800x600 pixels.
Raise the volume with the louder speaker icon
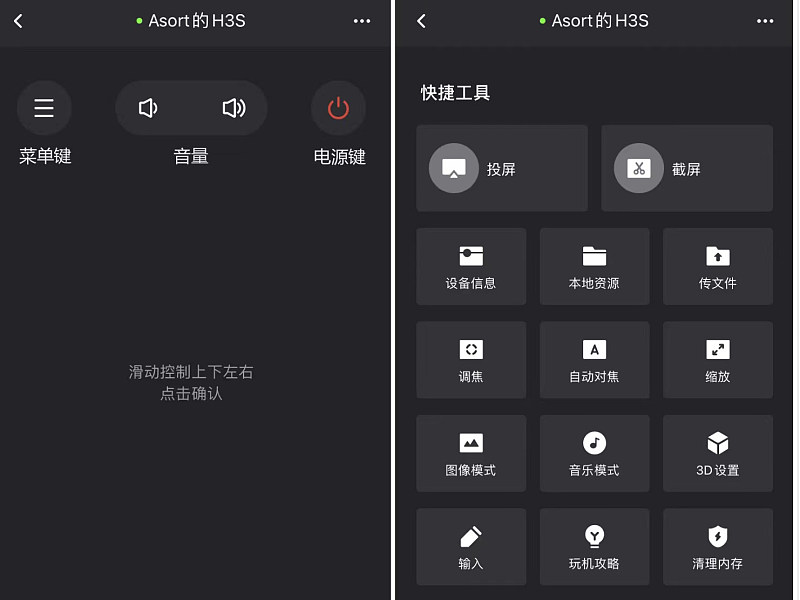[x=234, y=108]
